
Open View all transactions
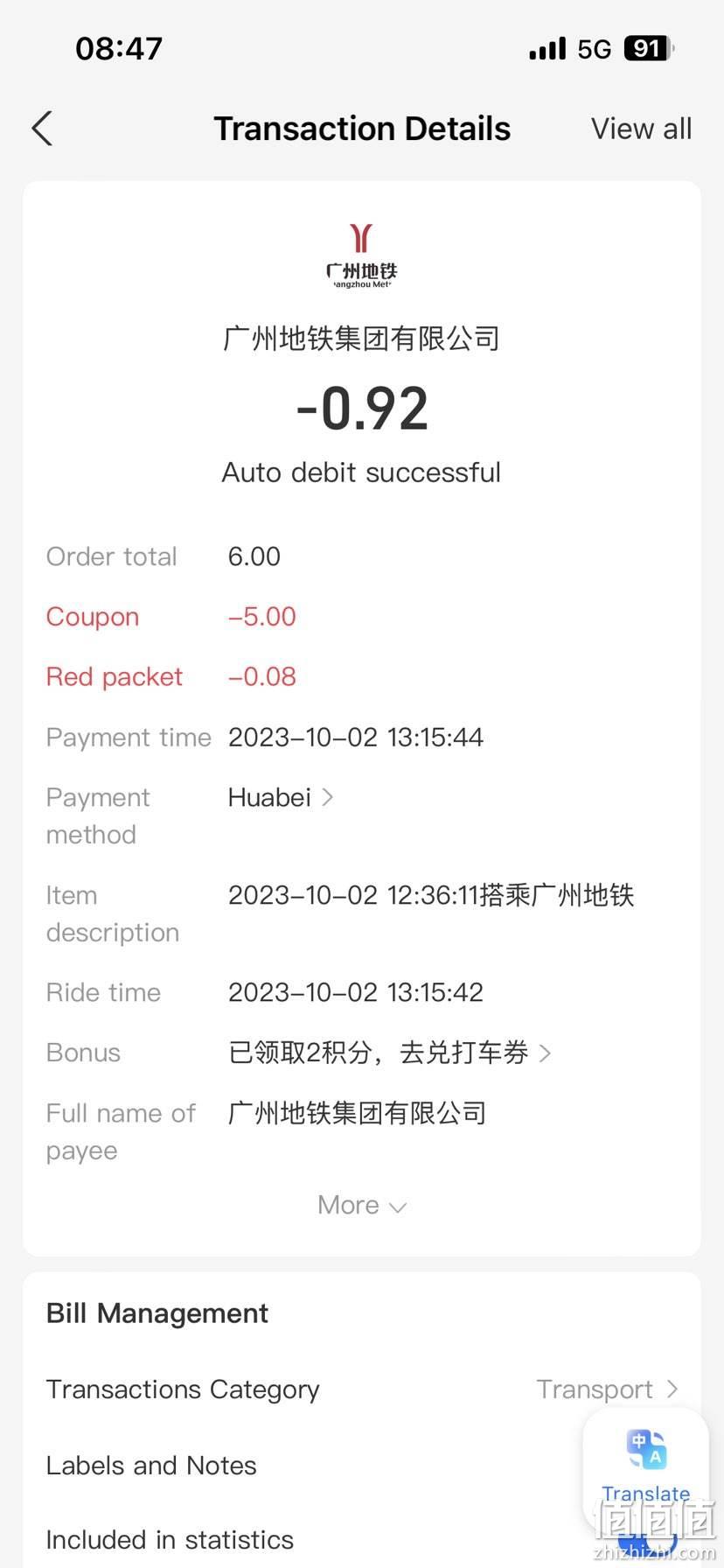641,129
